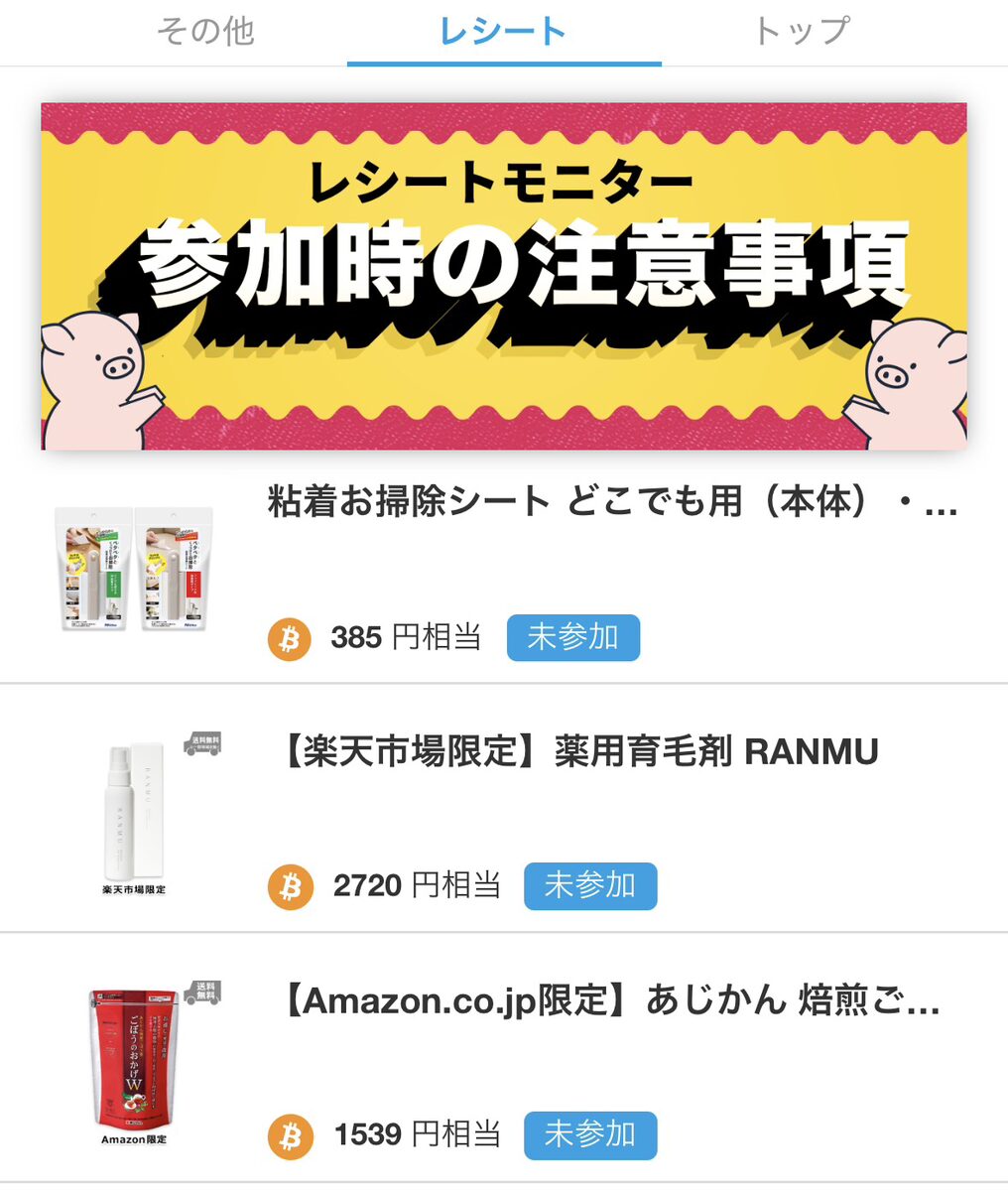Open the 粘着お掃除シート item
The width and height of the screenshot is (1008, 1191).
(612, 503)
